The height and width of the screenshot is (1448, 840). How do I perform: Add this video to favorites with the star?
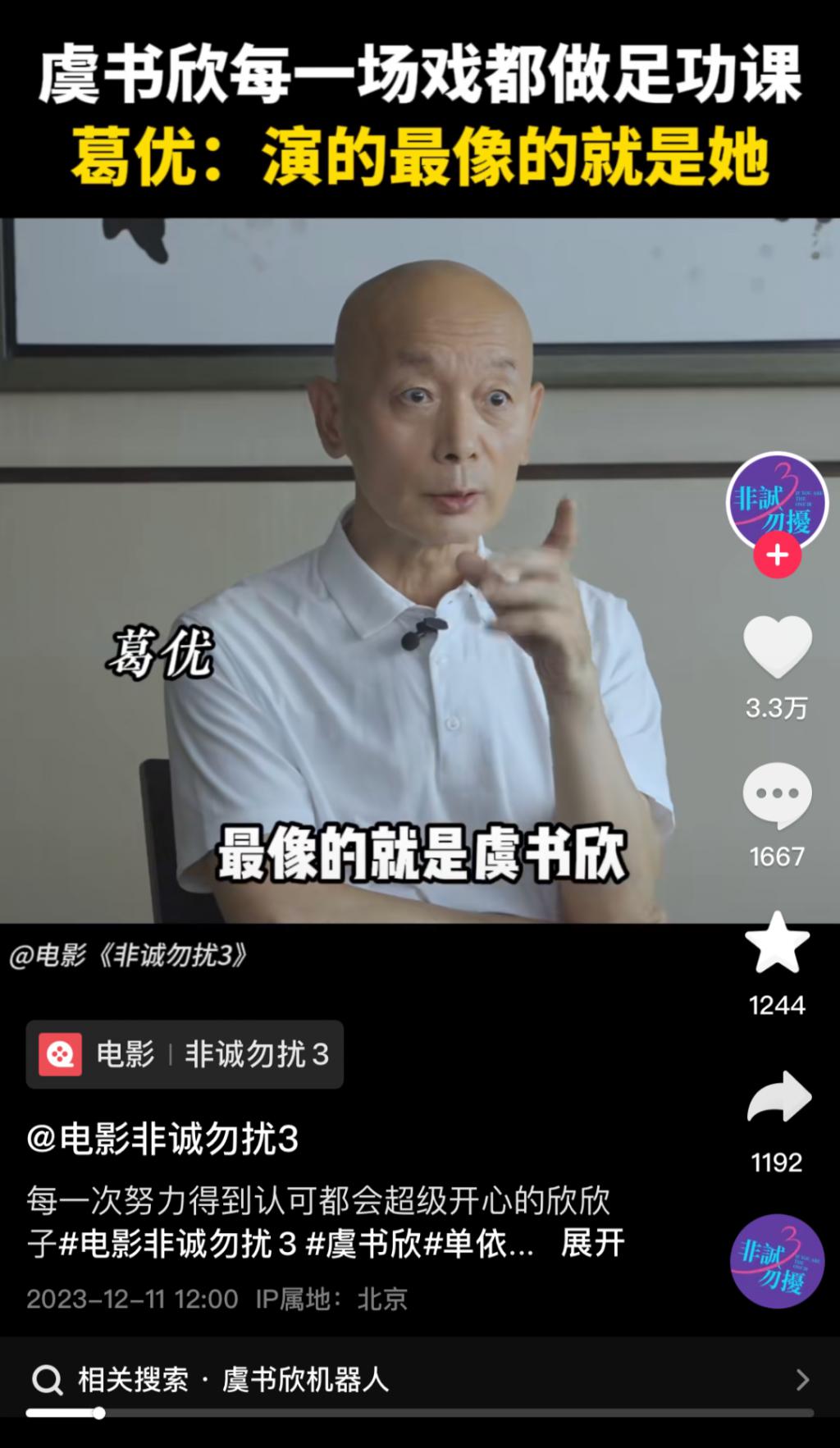coord(777,943)
